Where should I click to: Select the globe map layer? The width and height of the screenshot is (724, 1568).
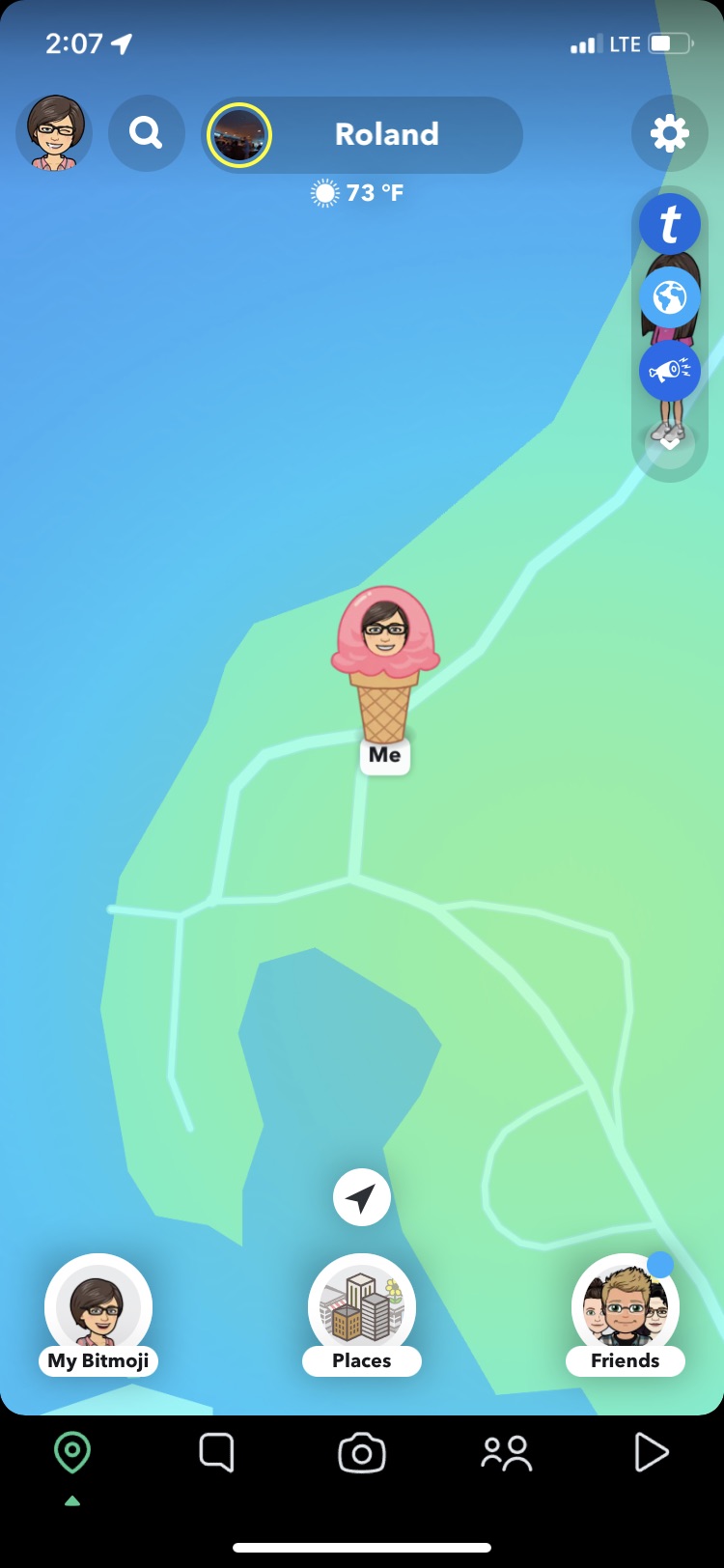669,297
